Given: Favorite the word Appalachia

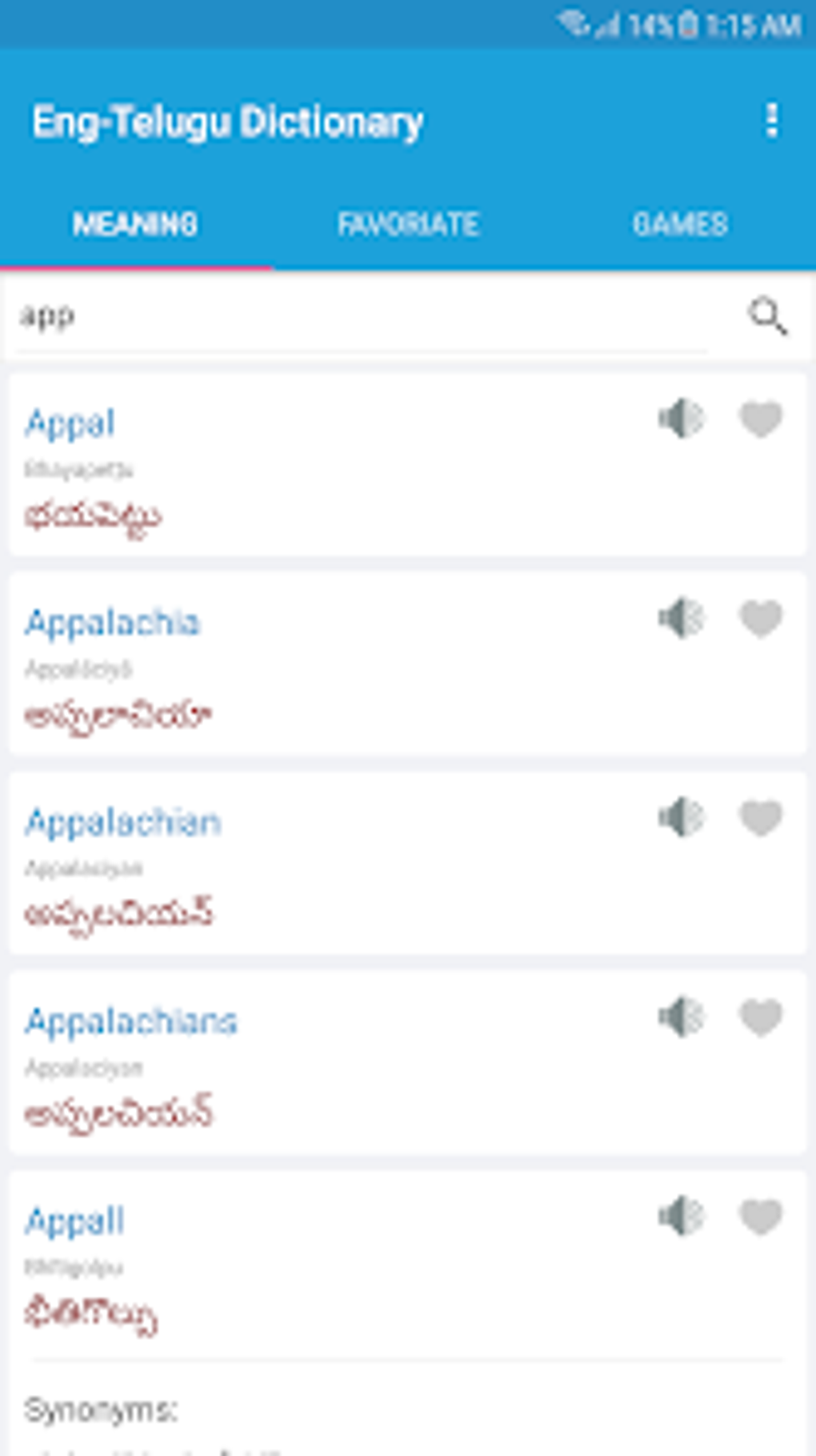Looking at the screenshot, I should [761, 619].
